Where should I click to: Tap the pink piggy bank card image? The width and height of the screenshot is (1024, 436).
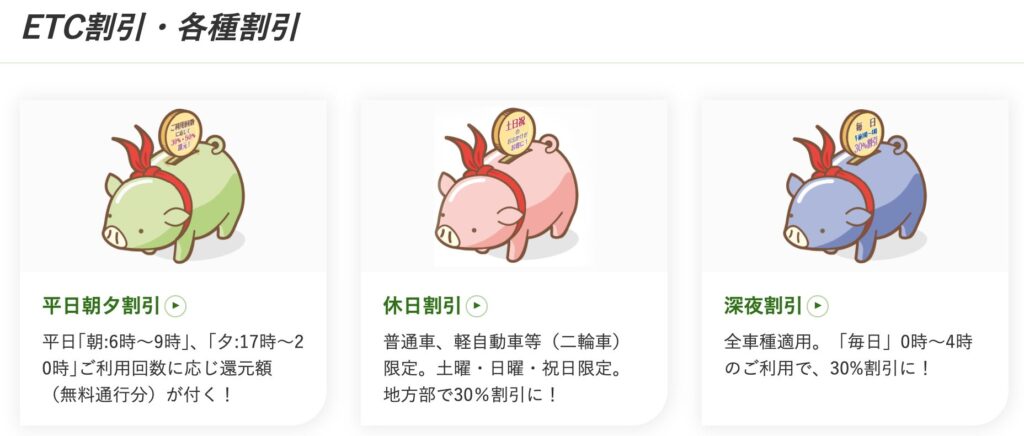click(x=514, y=187)
